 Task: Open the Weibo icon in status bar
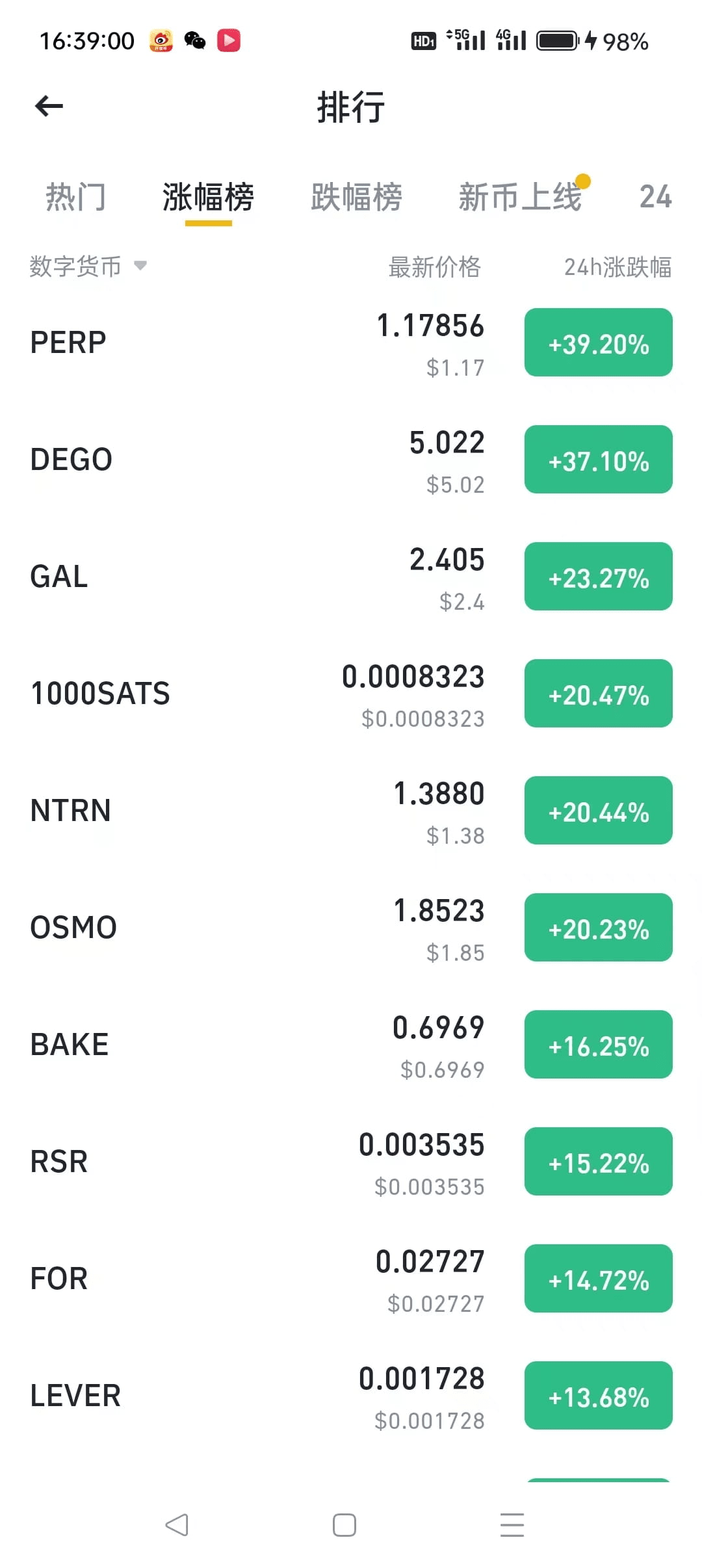tap(159, 40)
